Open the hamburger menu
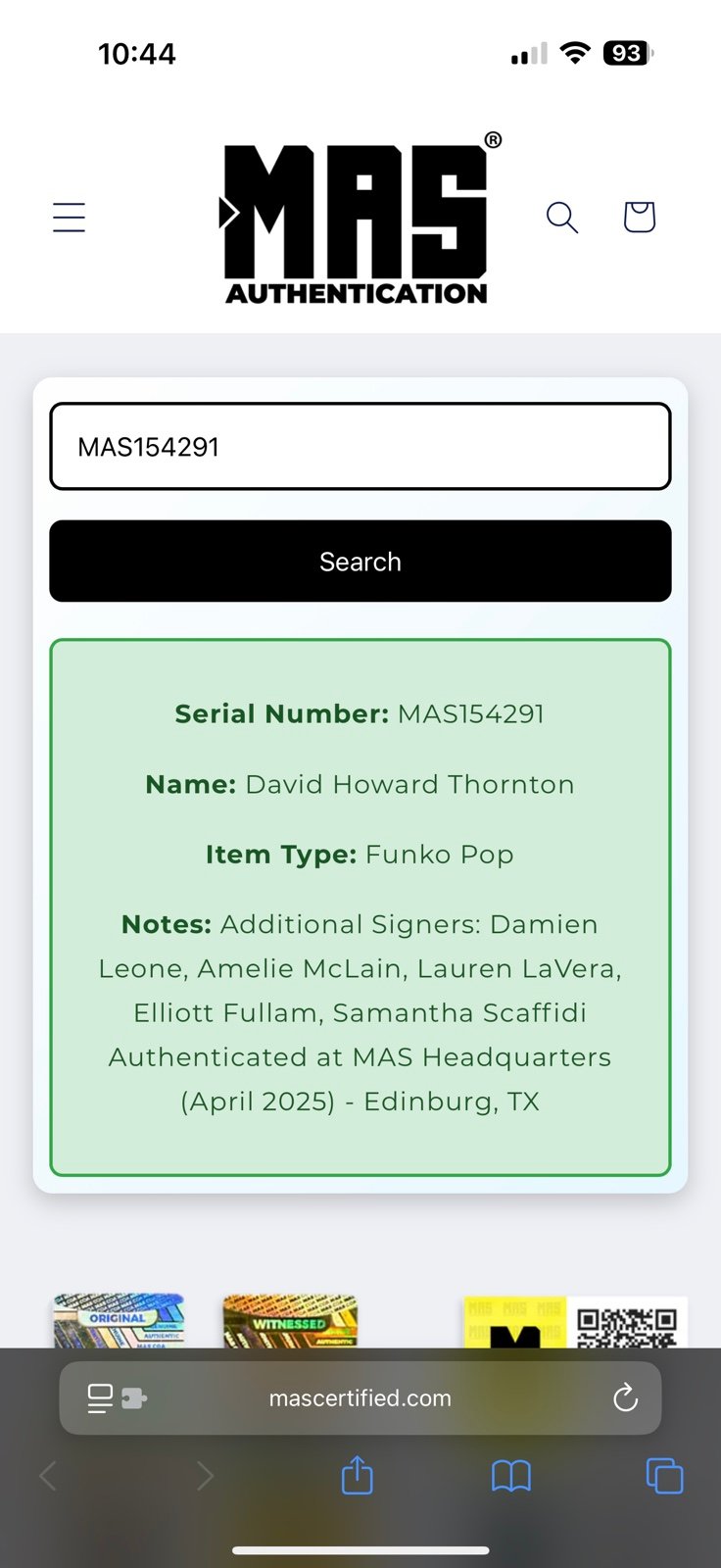Image resolution: width=721 pixels, height=1568 pixels. 69,217
